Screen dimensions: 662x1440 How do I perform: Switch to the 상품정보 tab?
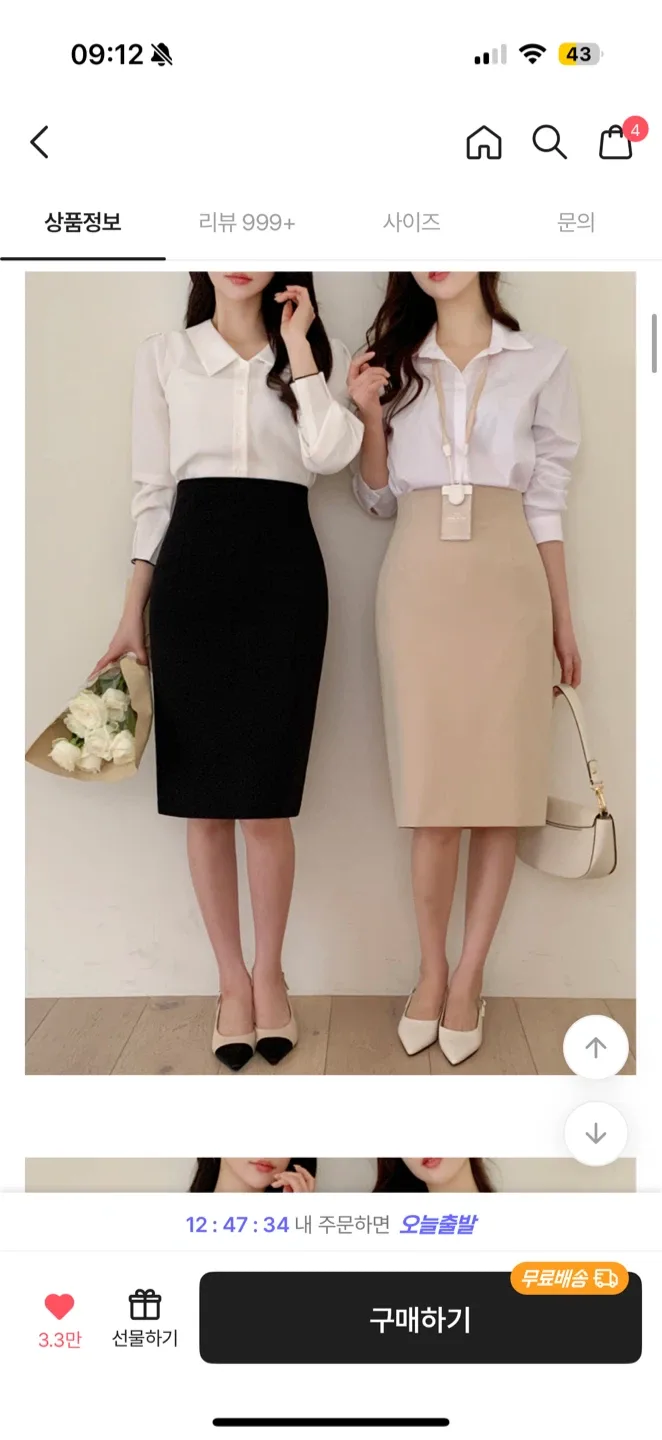coord(83,222)
